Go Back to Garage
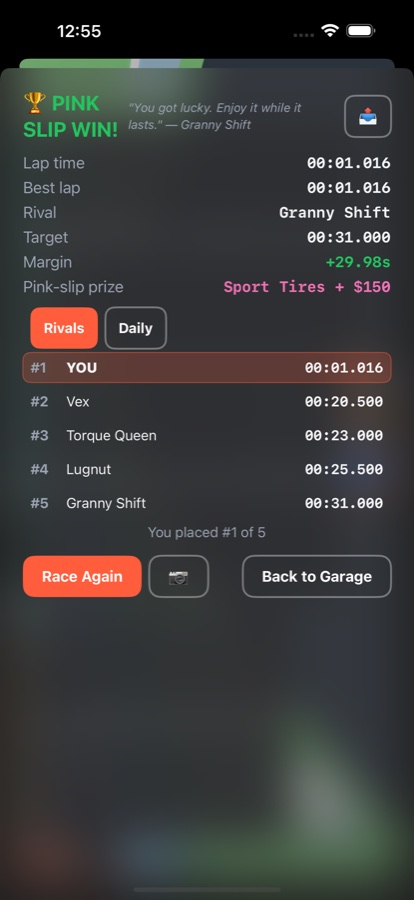This screenshot has height=900, width=414. [x=316, y=576]
